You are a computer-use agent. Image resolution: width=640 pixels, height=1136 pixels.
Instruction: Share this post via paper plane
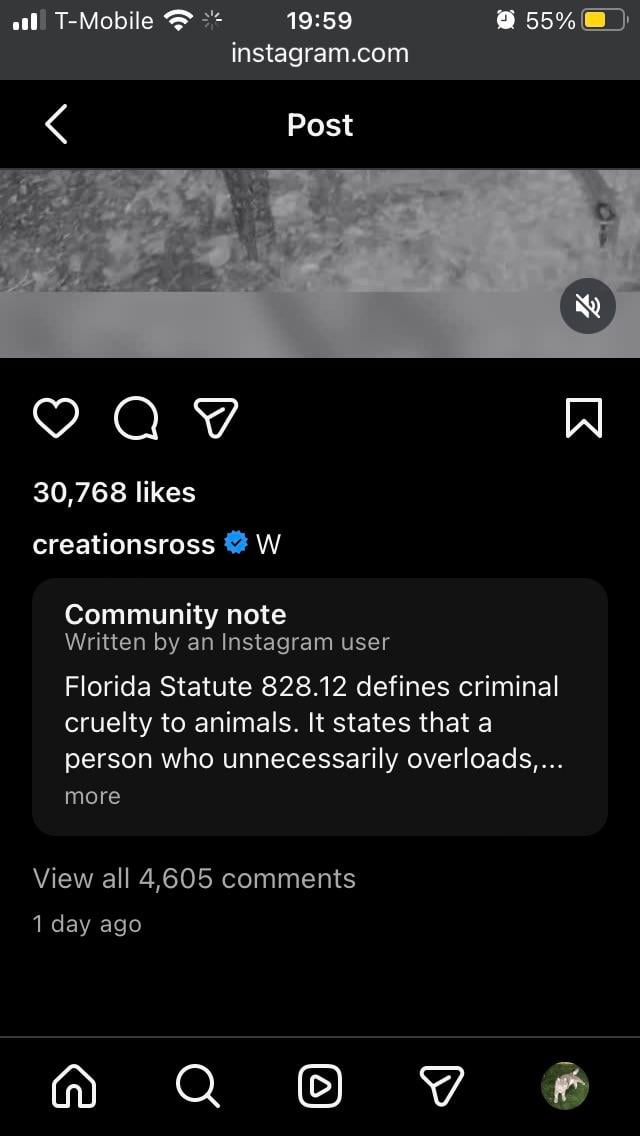click(x=216, y=418)
